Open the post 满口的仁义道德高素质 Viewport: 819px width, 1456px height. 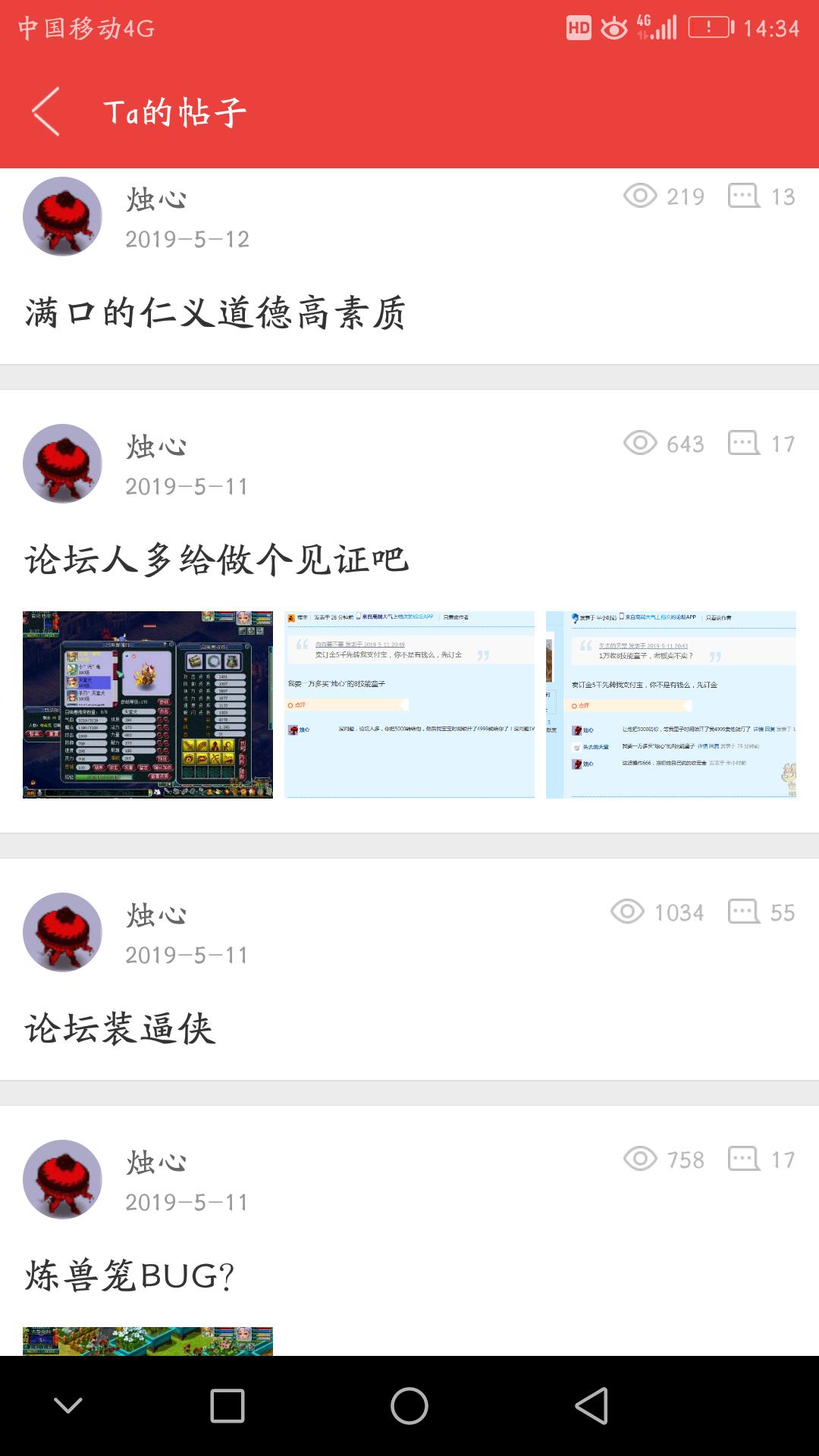tap(215, 312)
